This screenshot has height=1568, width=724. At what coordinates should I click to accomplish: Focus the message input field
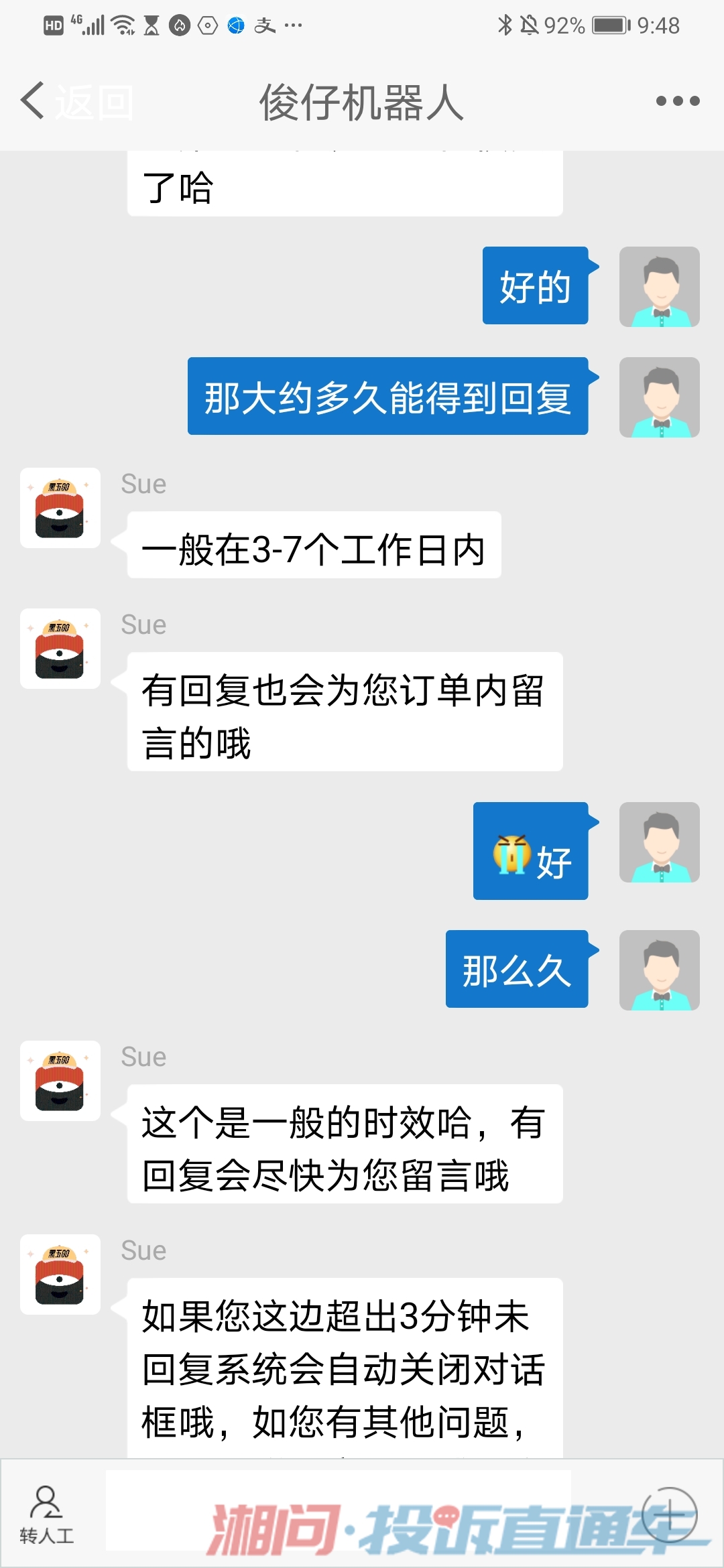coord(339,1513)
